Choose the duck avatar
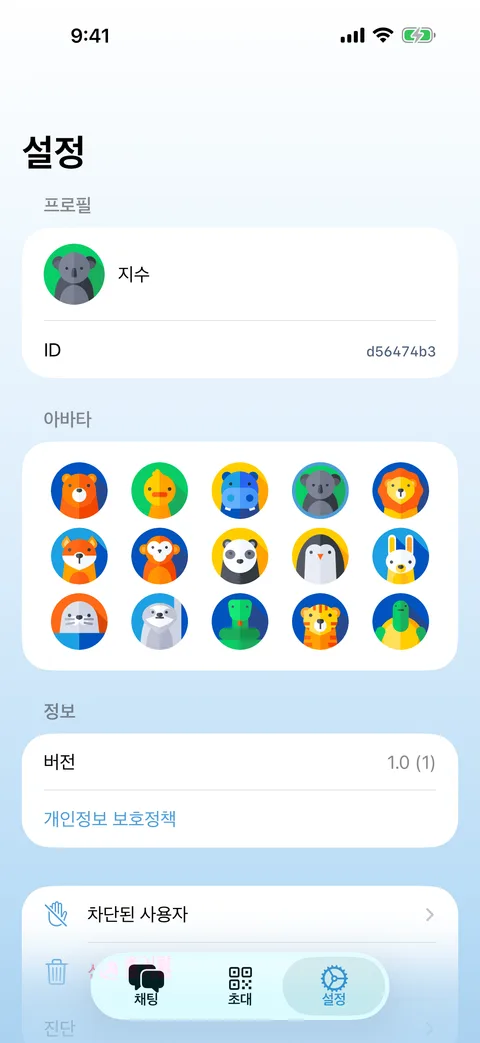This screenshot has width=480, height=1043. [160, 490]
